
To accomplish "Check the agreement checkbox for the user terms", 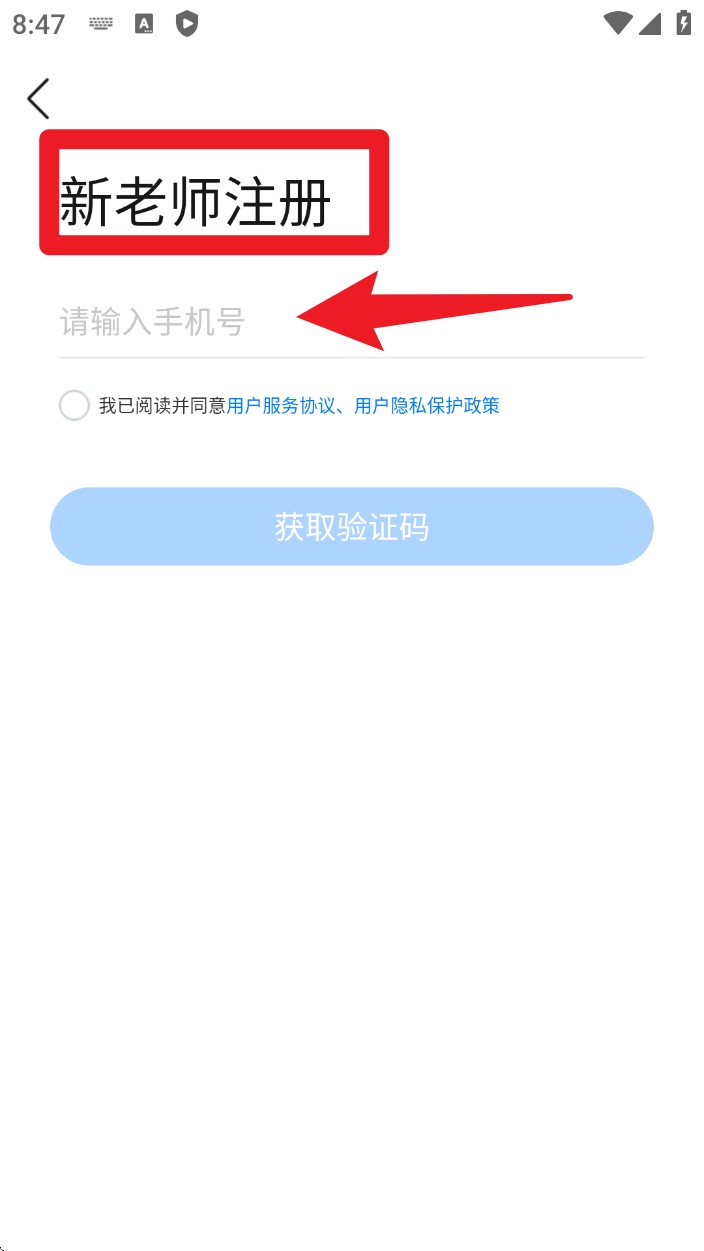I will click(74, 405).
